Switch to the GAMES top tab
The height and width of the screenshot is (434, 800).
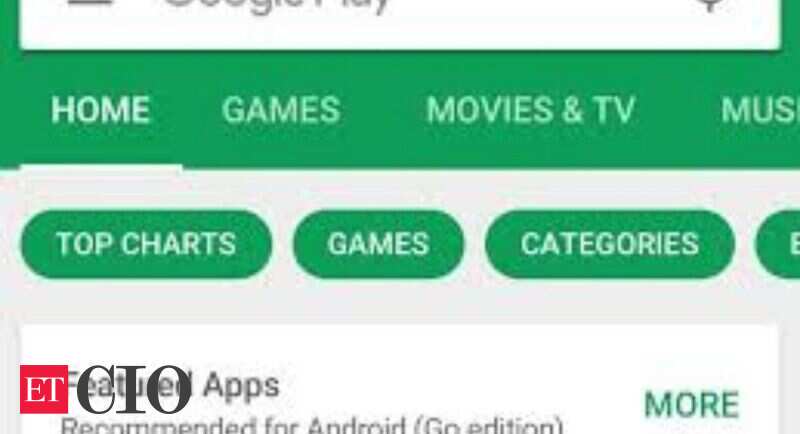[x=281, y=110]
